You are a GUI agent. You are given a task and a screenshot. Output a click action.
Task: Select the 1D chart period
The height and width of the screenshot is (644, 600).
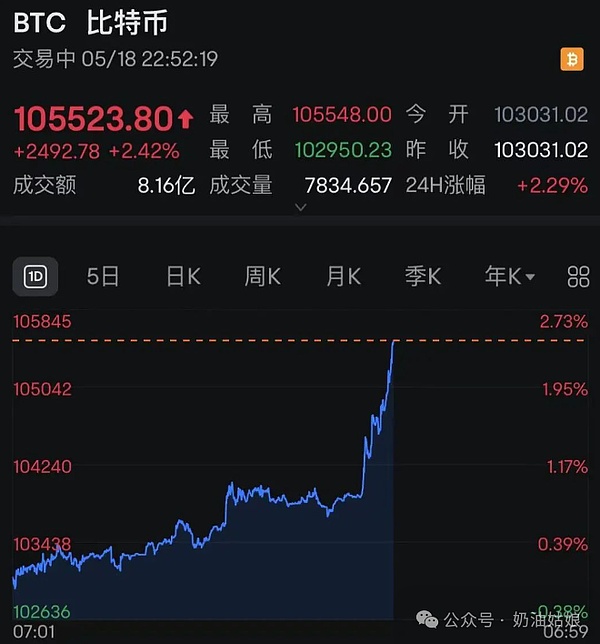(x=35, y=276)
